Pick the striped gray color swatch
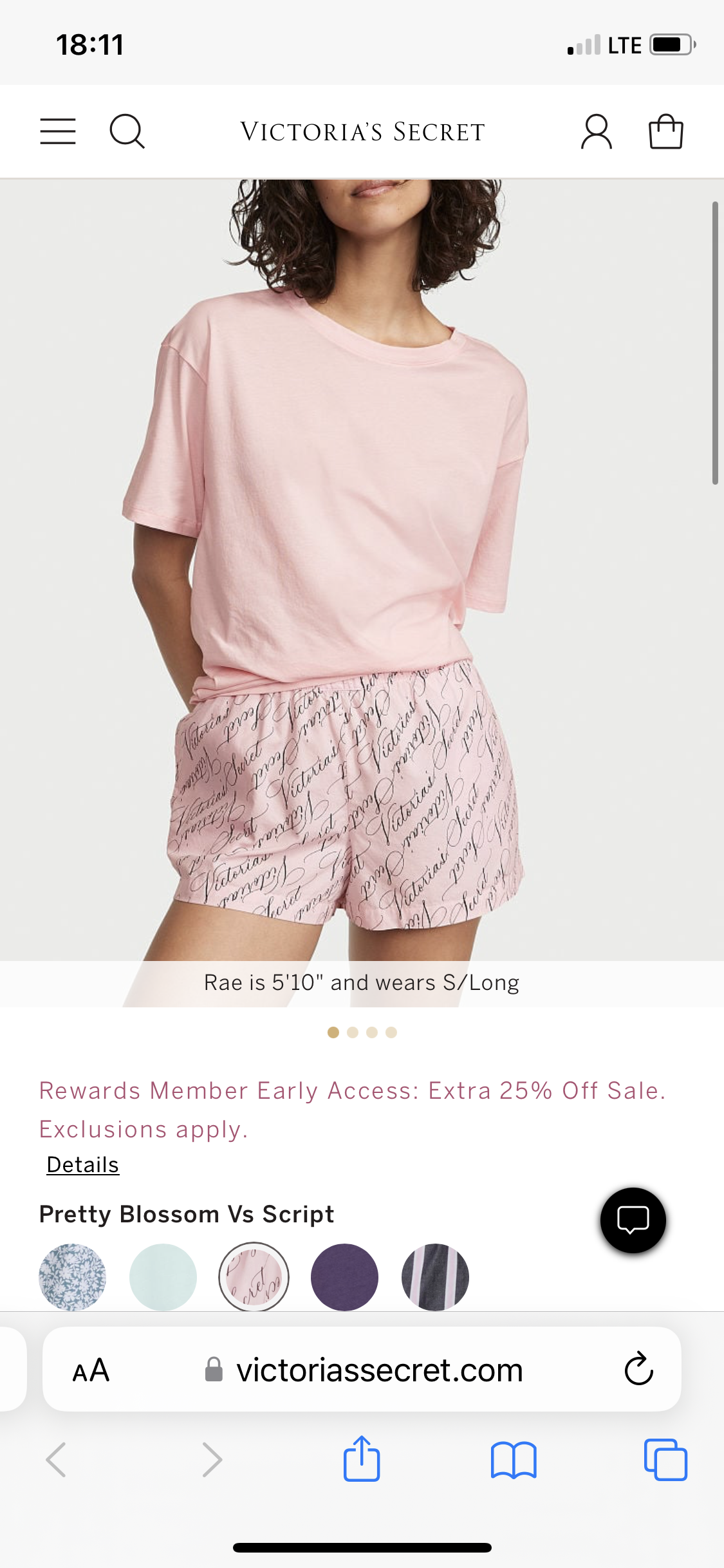This screenshot has height=1568, width=724. click(435, 1276)
